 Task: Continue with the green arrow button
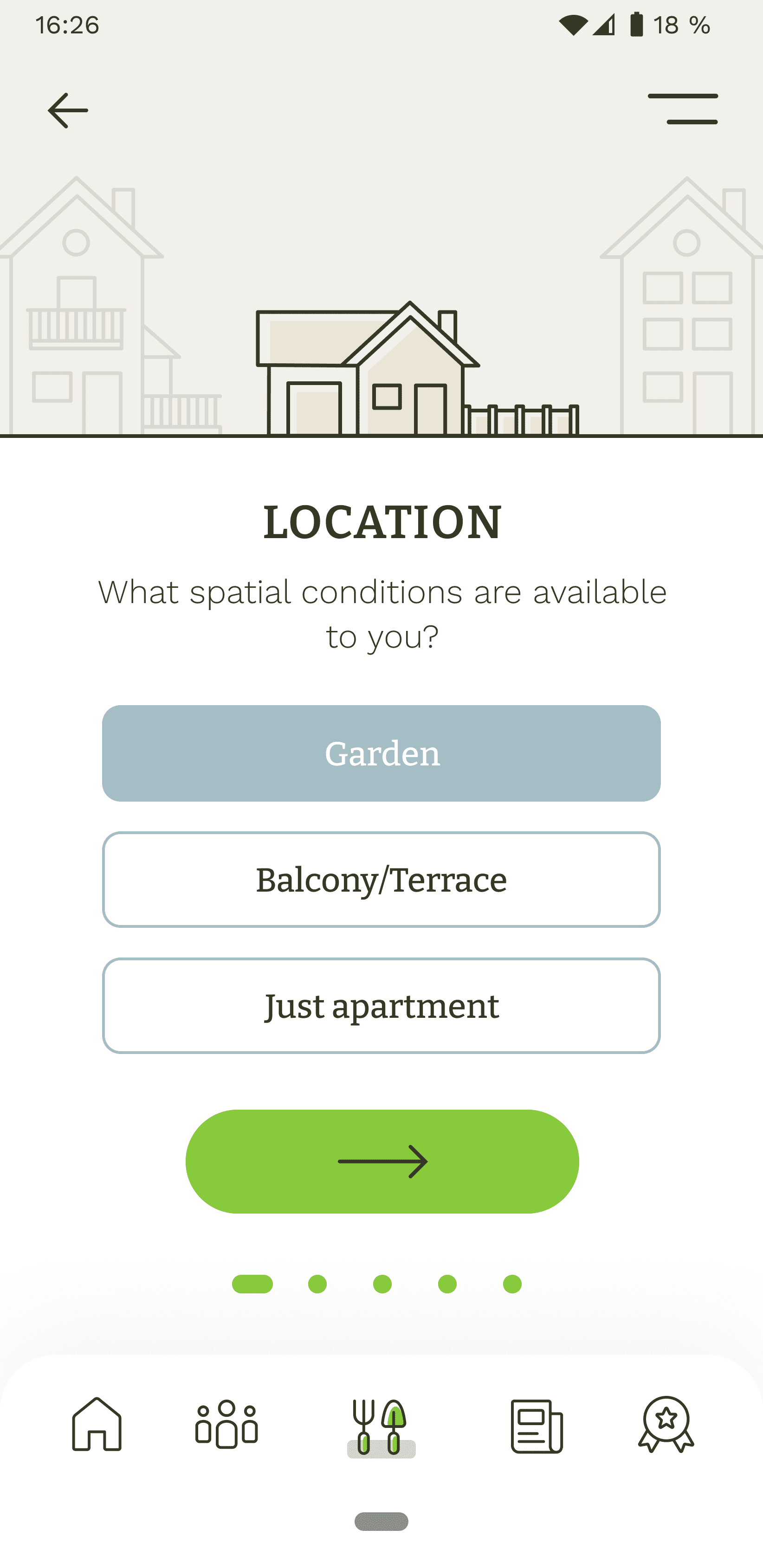click(x=382, y=1162)
